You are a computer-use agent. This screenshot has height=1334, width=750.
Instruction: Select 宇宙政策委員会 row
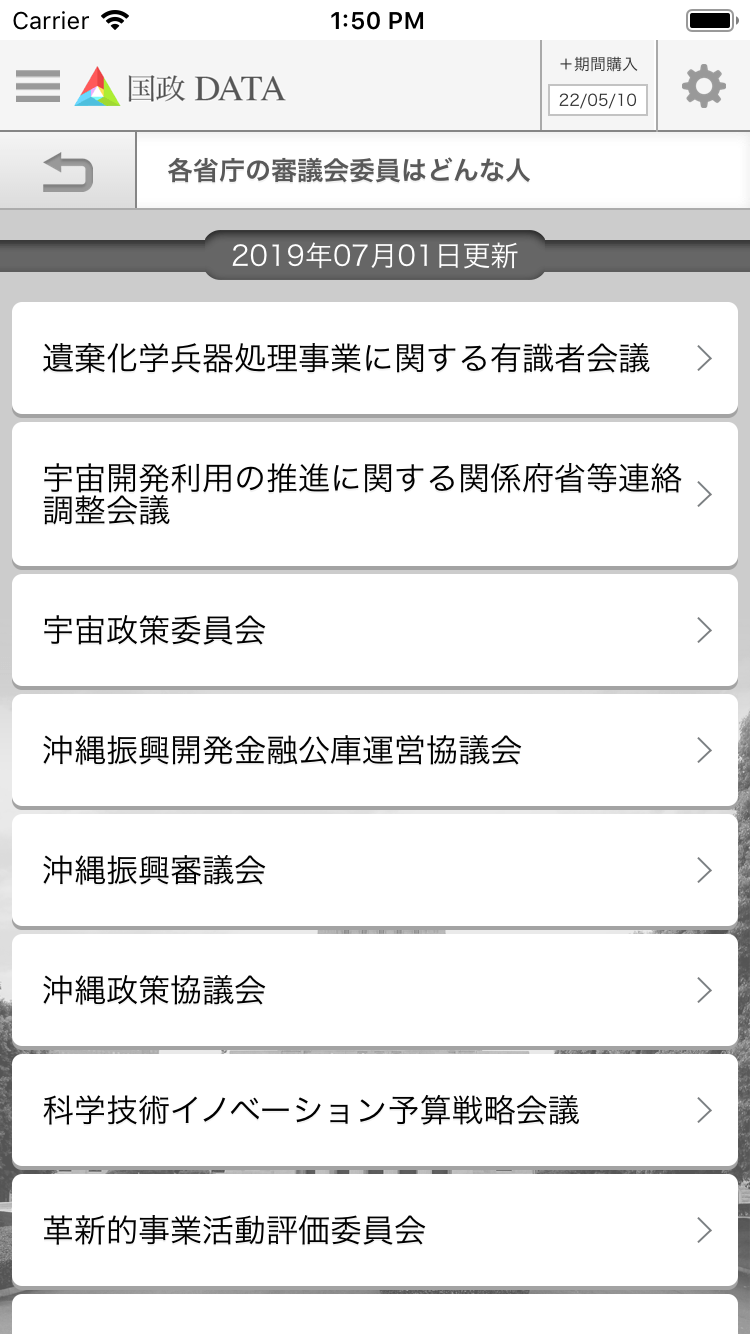click(x=375, y=630)
